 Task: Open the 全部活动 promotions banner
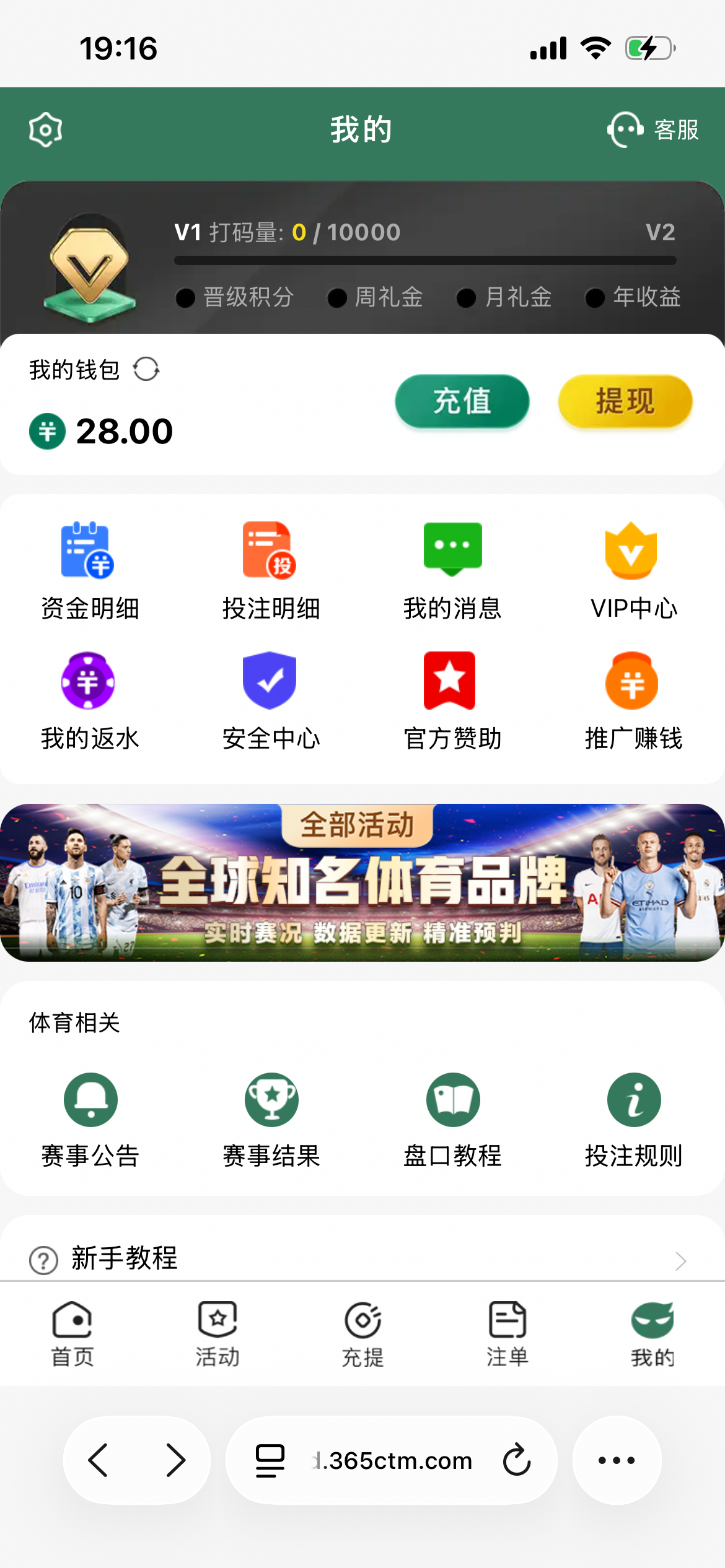coord(362,882)
